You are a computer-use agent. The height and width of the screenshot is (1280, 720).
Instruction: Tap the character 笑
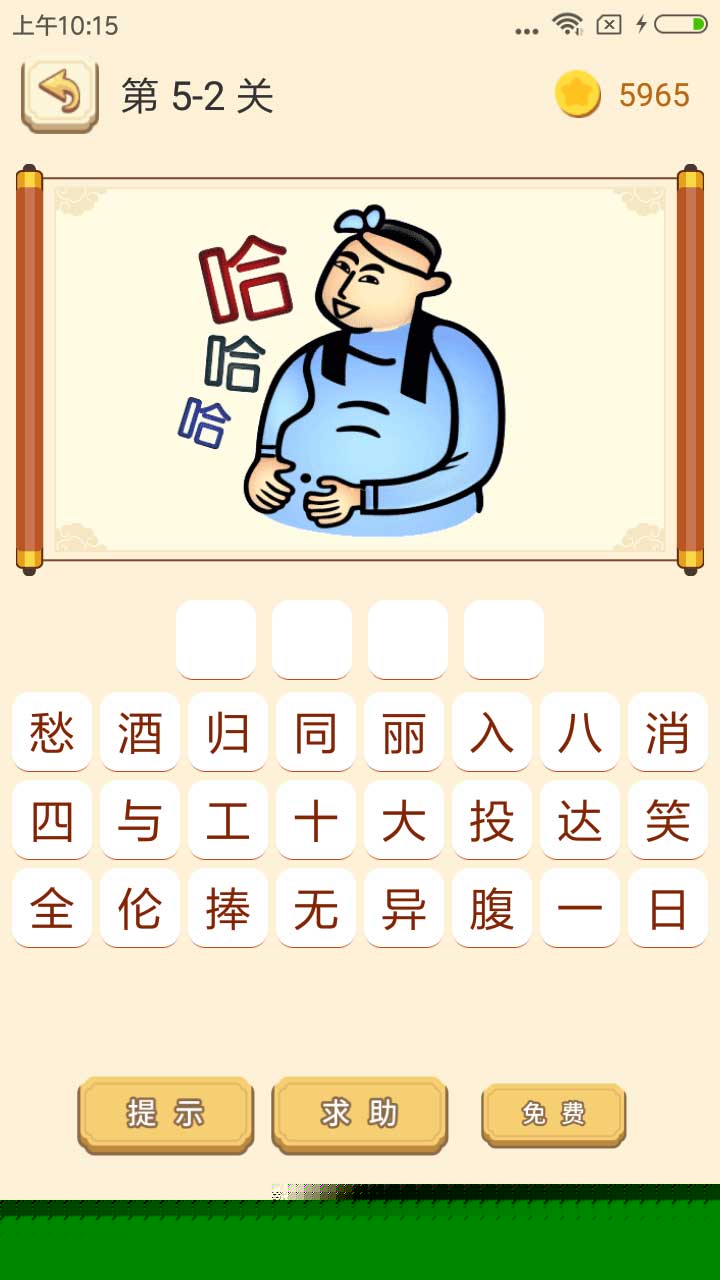(x=668, y=820)
